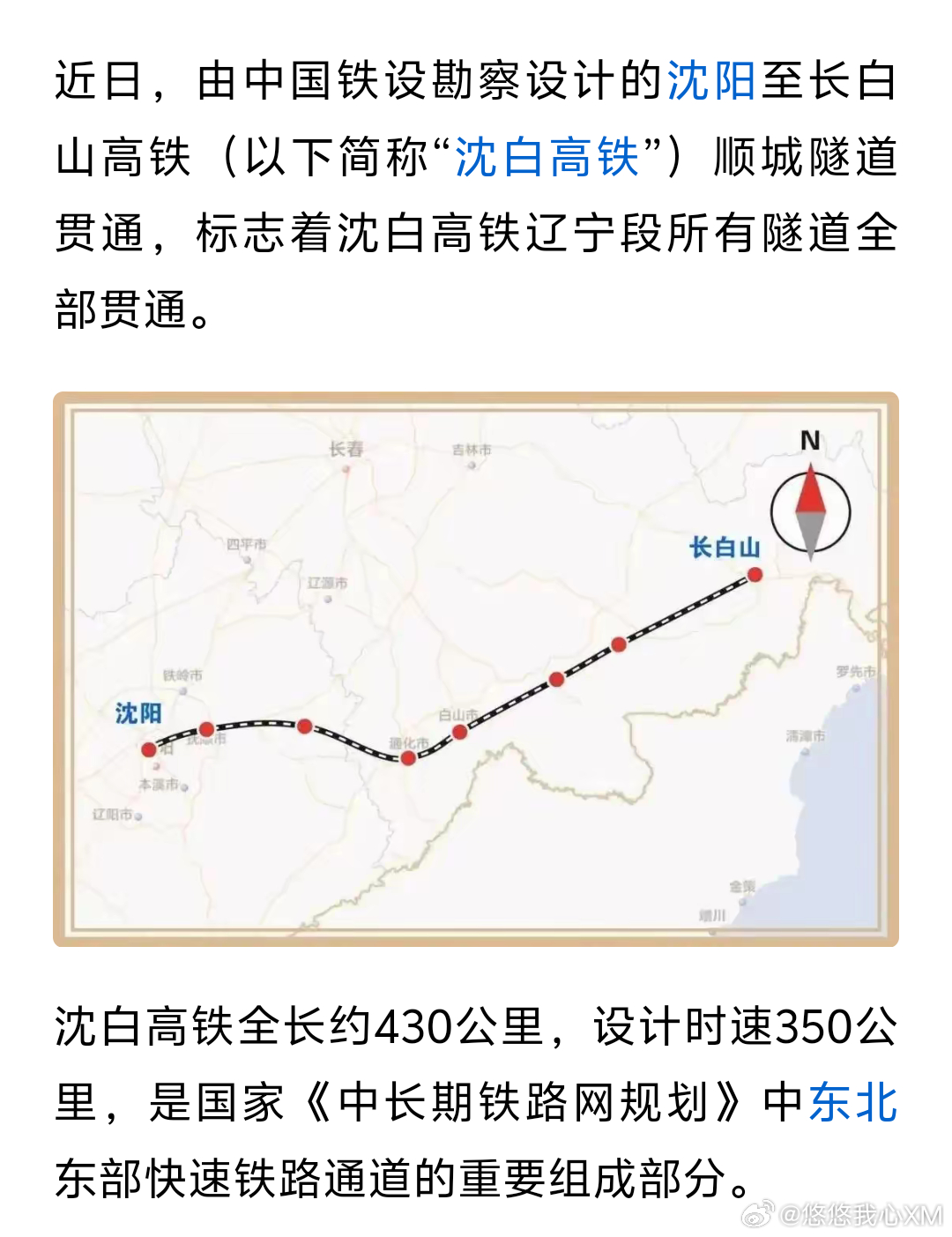Open the blue 沈阳 link
The image size is (952, 1237).
(710, 82)
